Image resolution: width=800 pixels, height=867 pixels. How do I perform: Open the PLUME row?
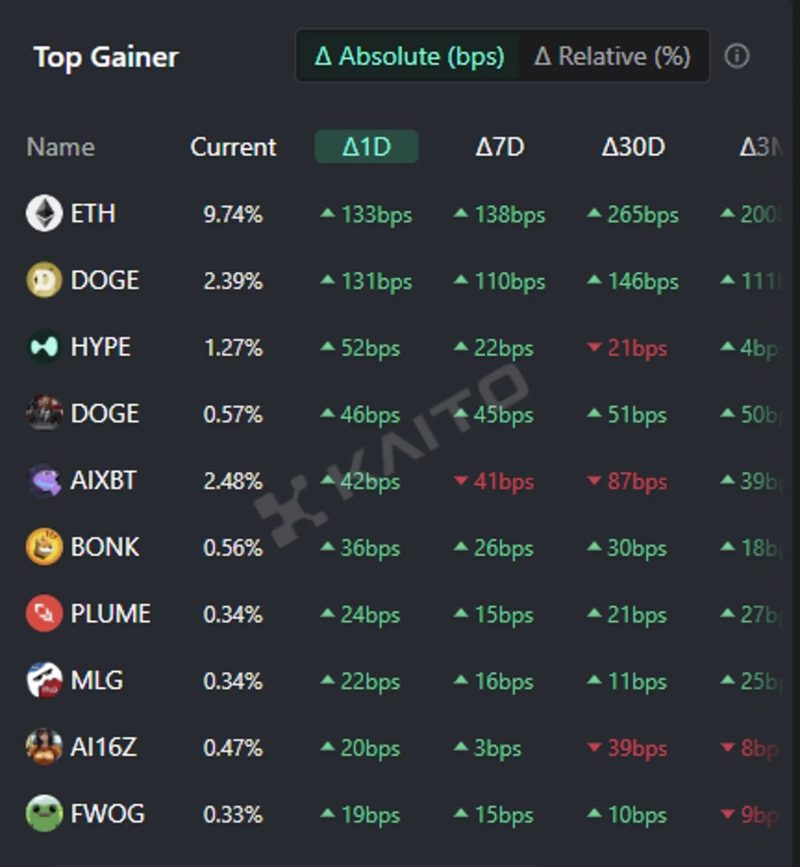point(110,614)
